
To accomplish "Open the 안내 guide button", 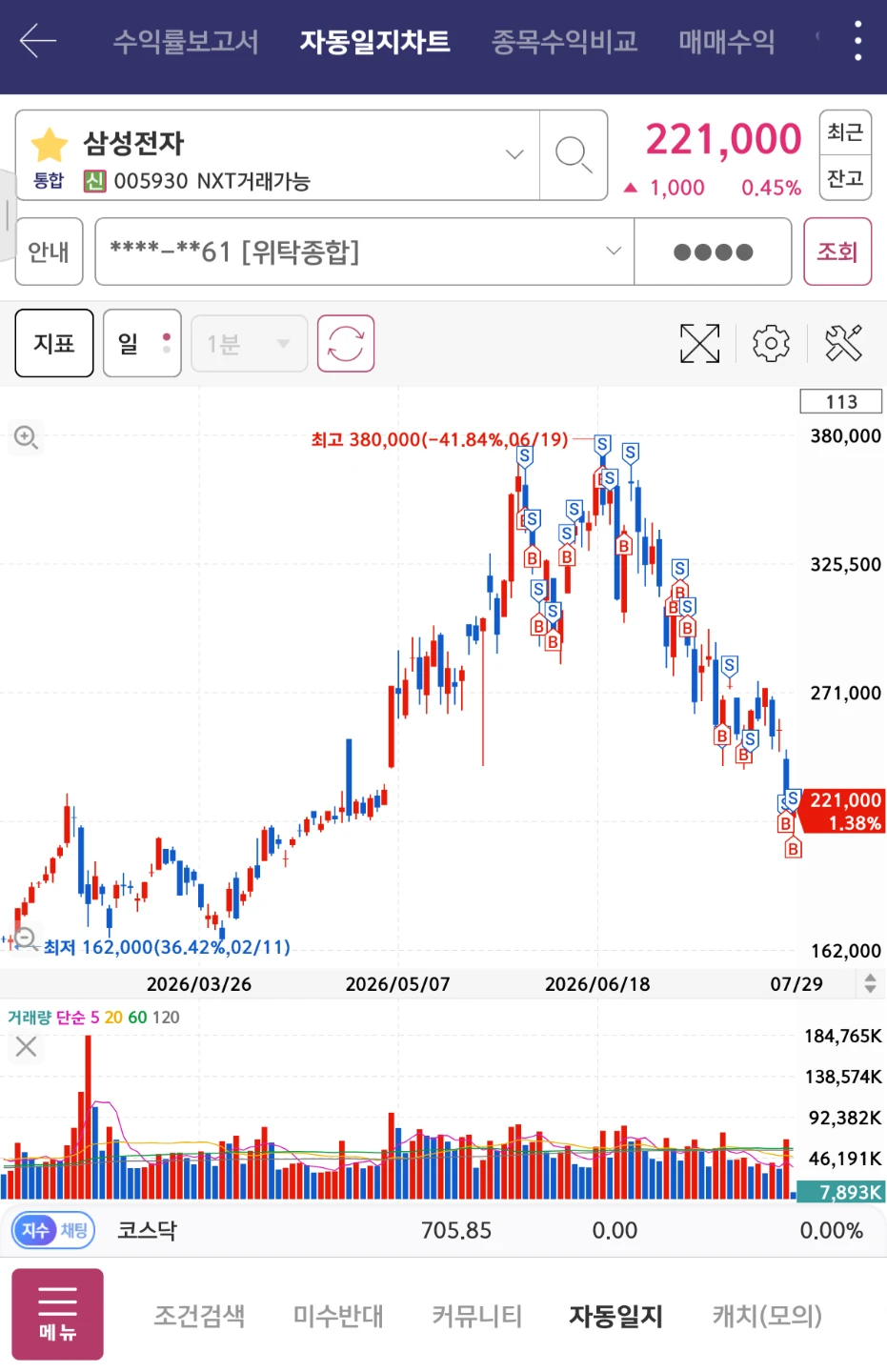I will (49, 252).
